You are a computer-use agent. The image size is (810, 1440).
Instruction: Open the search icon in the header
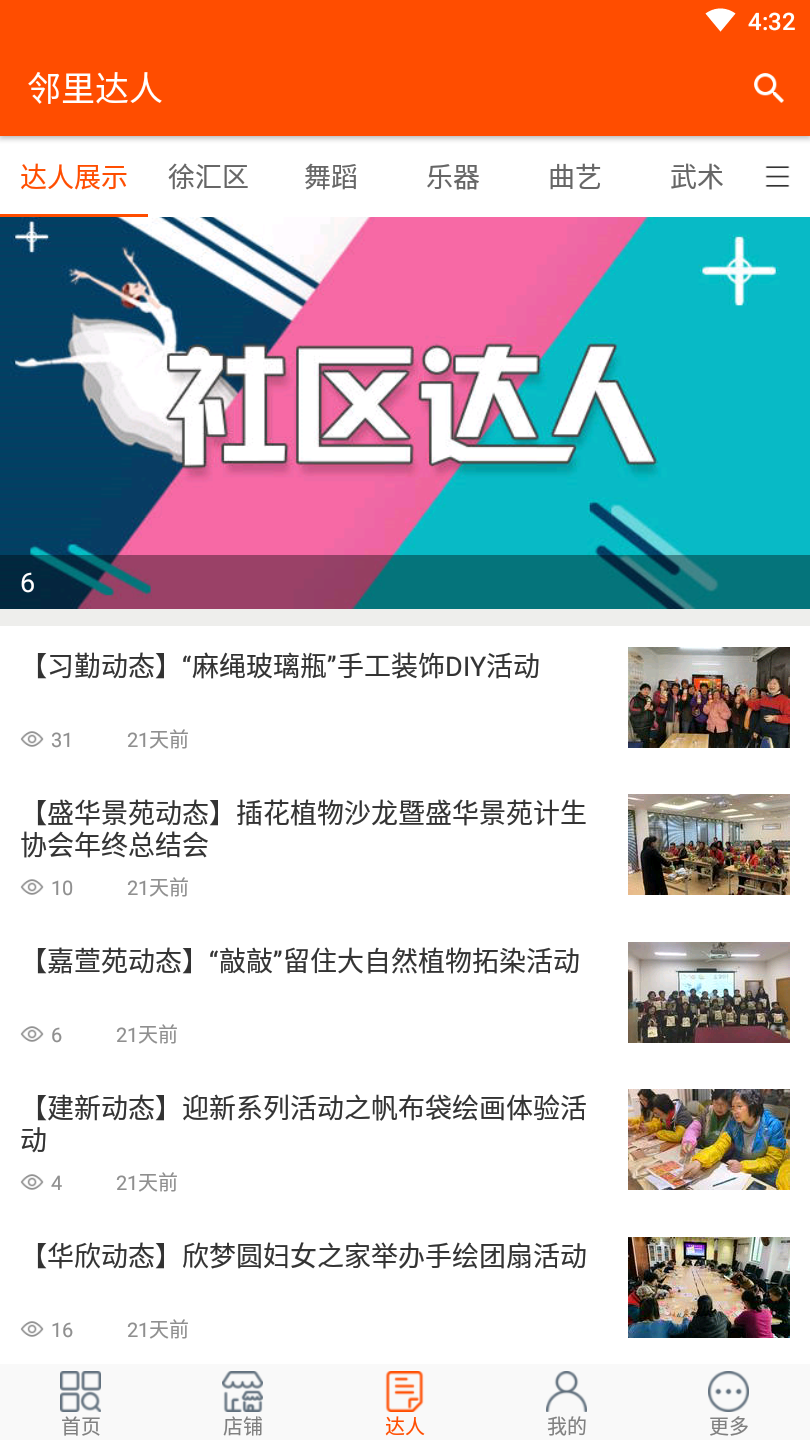coord(768,88)
